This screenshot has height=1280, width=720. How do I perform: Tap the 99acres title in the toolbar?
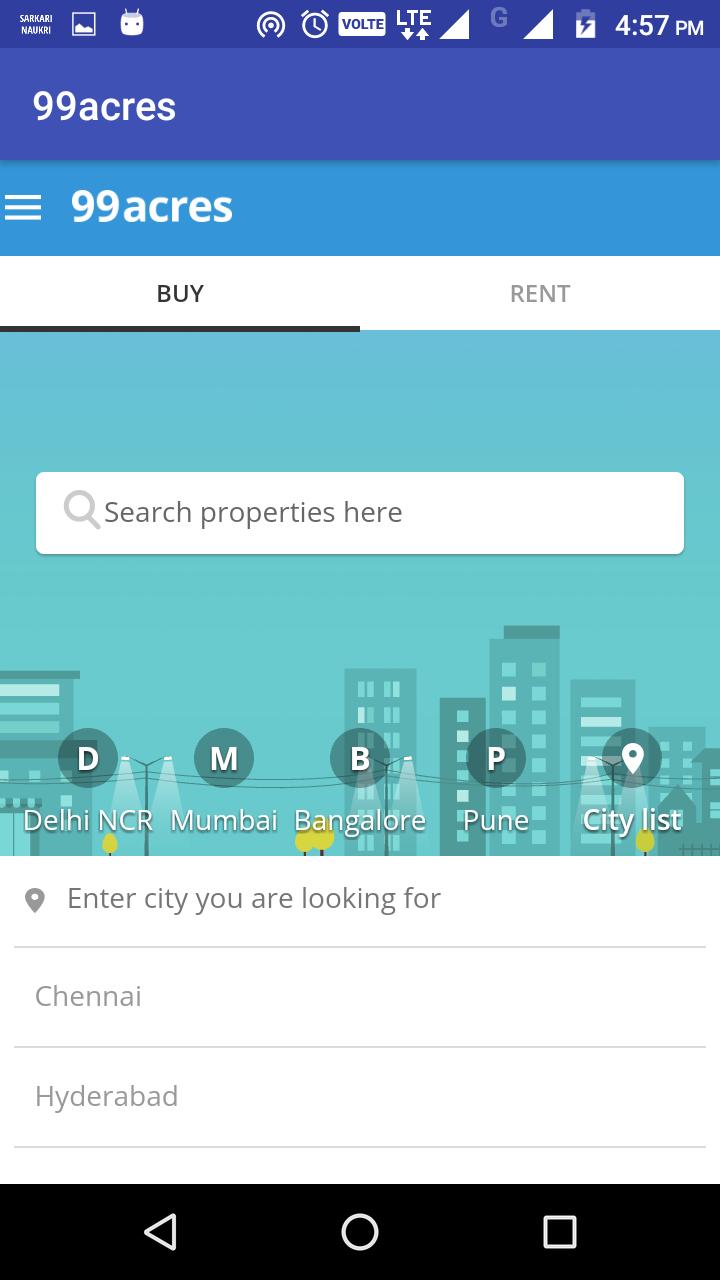(152, 207)
